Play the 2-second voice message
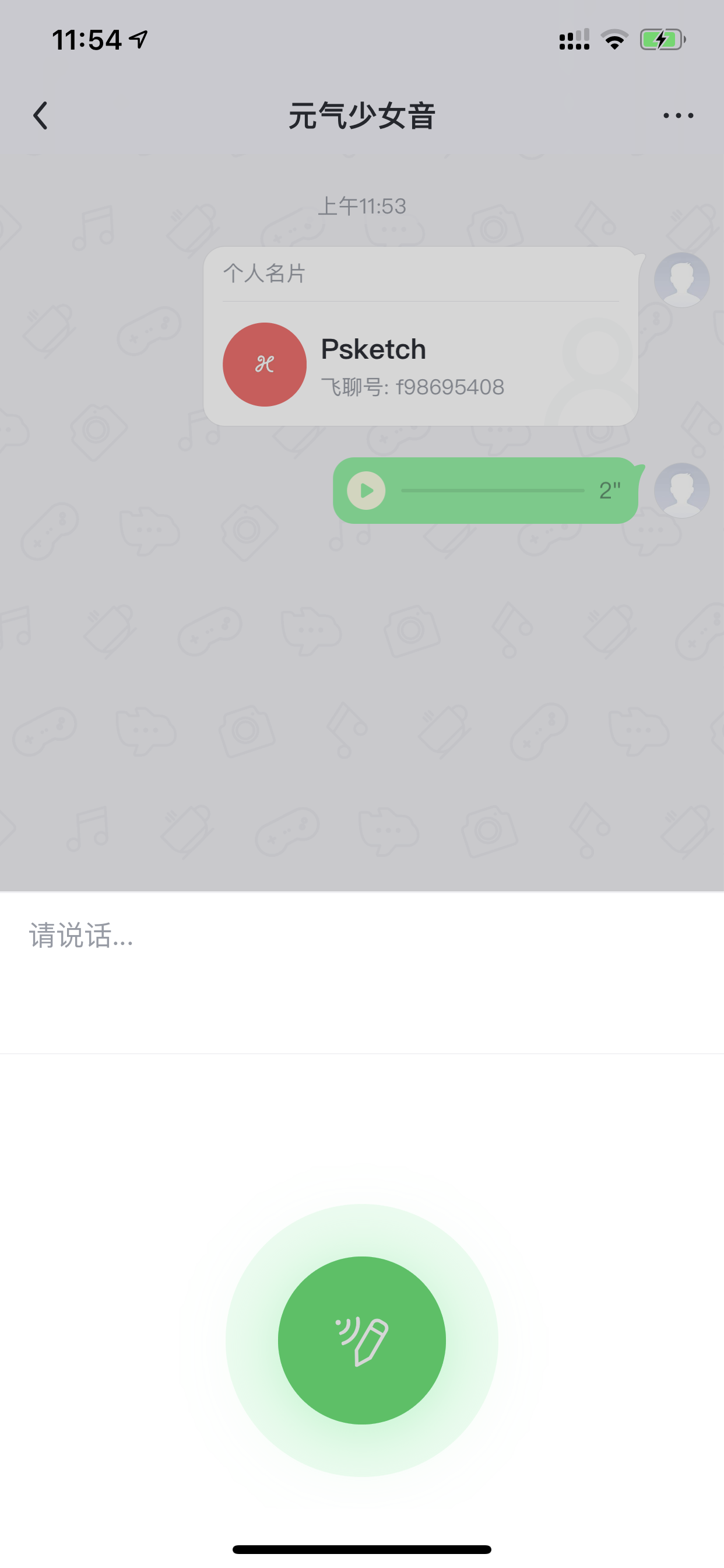The image size is (724, 1568). [366, 491]
